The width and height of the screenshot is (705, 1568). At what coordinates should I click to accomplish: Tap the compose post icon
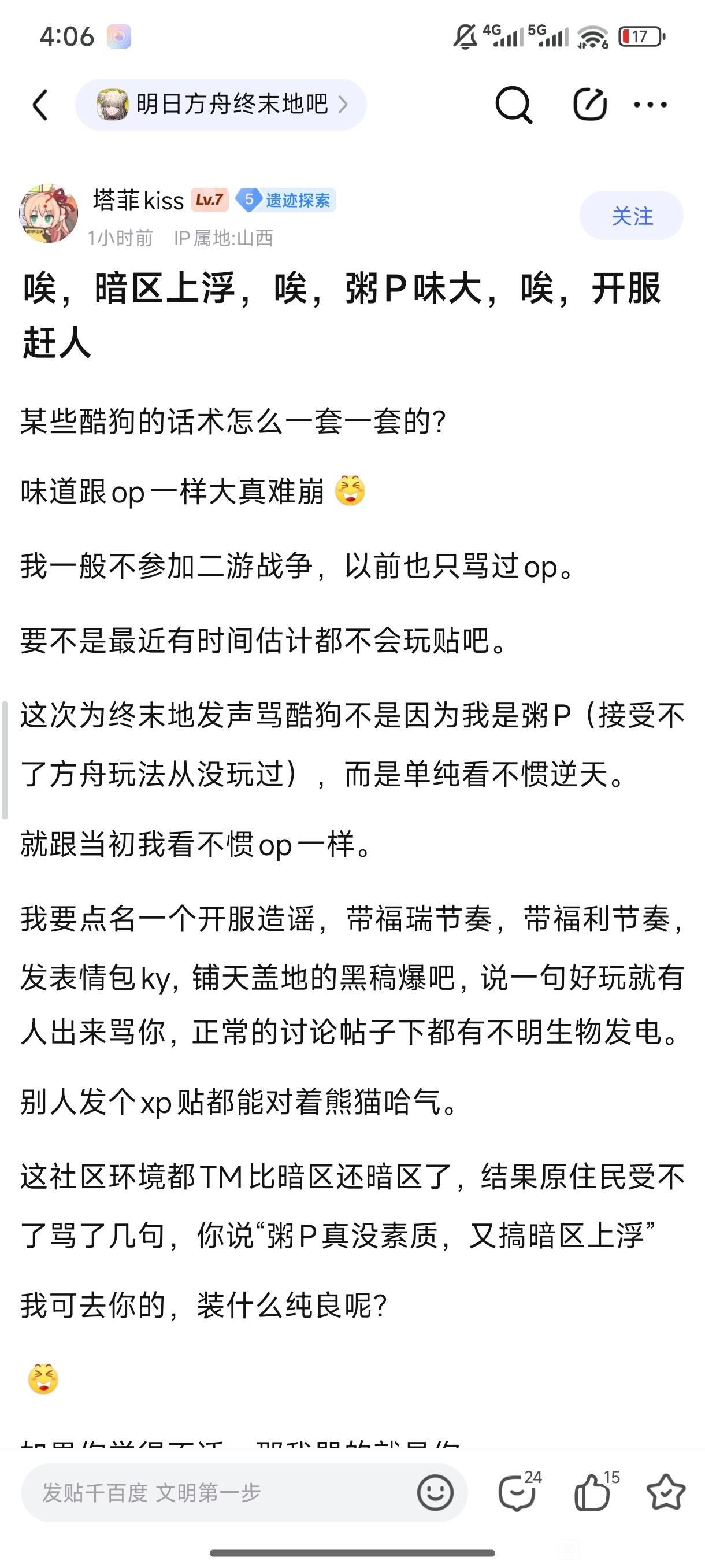coord(589,105)
